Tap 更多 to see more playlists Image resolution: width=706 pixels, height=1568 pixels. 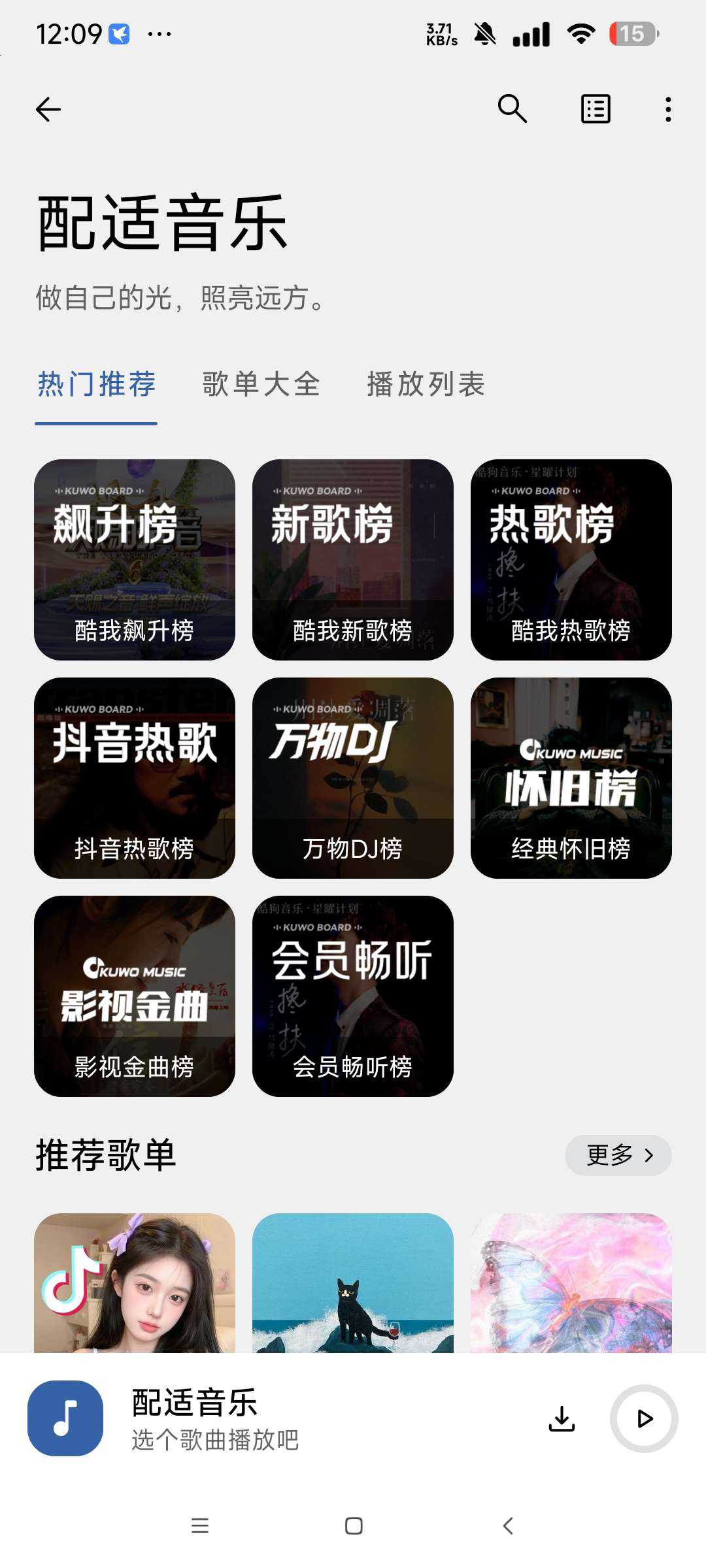[618, 1155]
